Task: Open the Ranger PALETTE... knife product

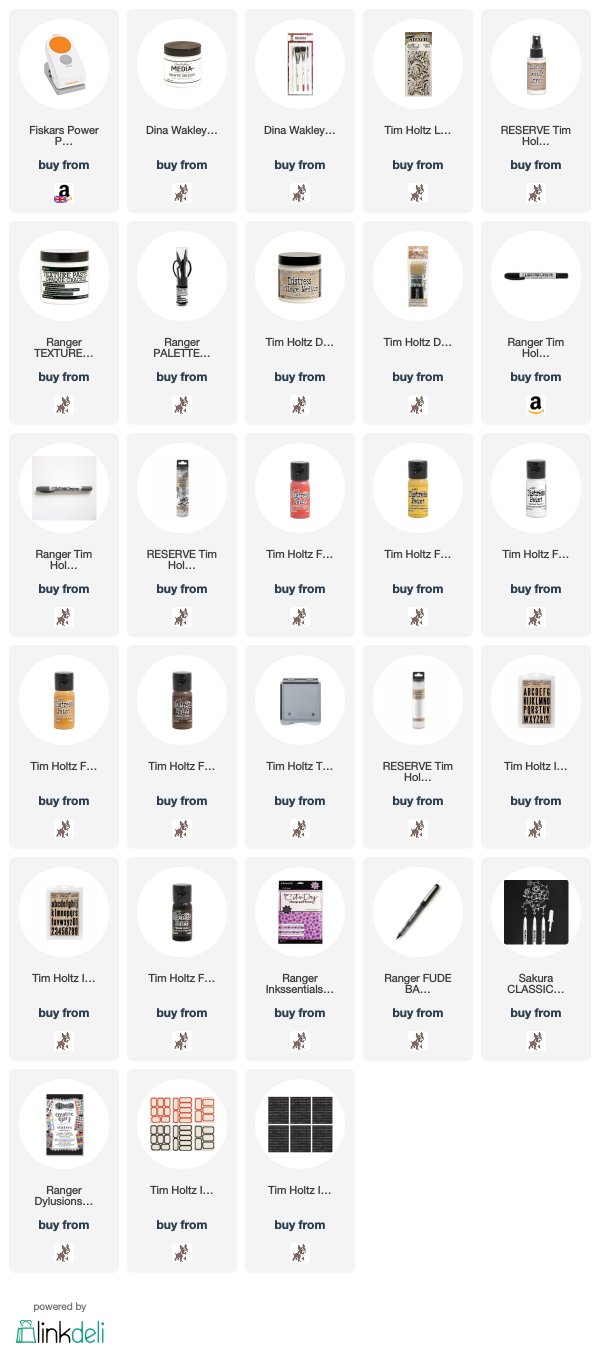Action: click(x=182, y=322)
